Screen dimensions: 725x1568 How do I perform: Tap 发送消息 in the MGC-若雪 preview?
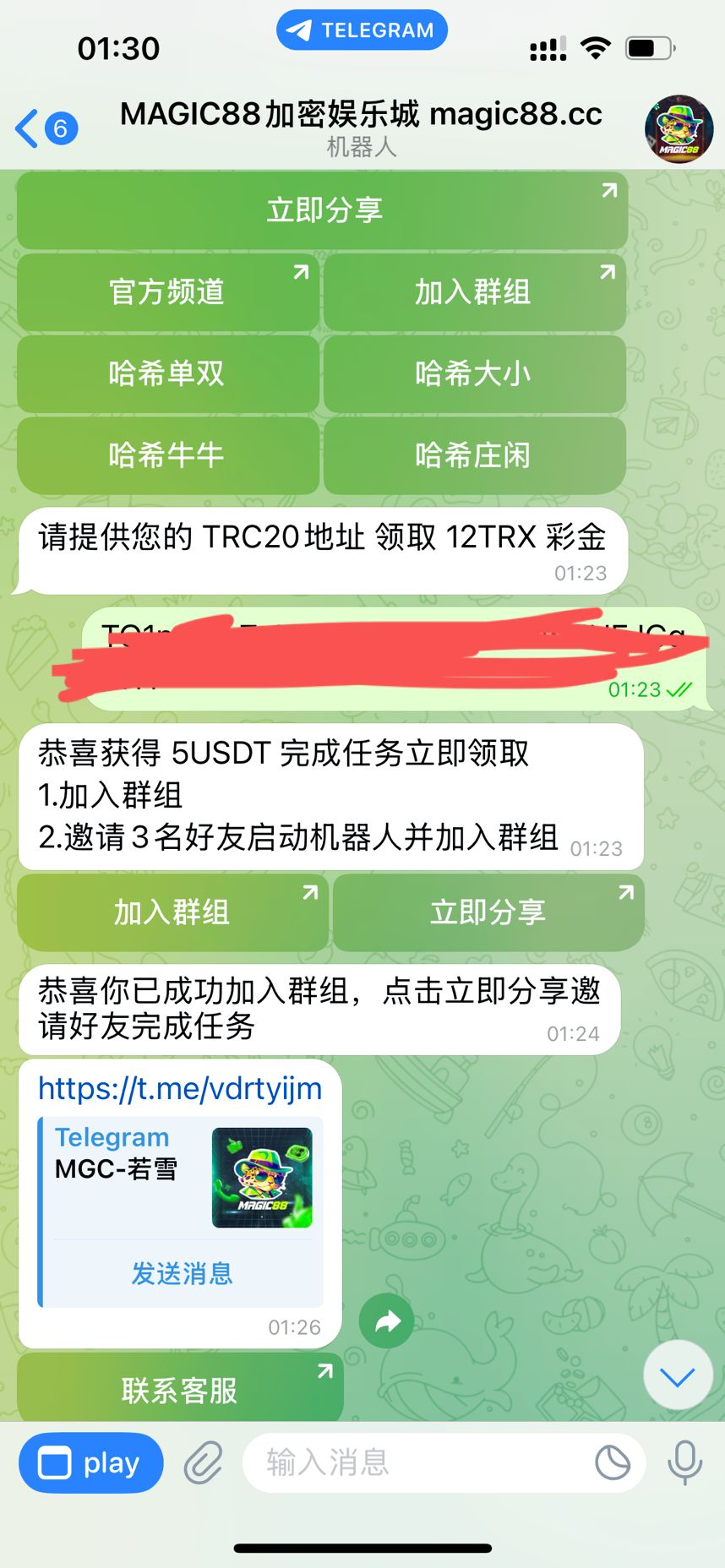tap(182, 1274)
